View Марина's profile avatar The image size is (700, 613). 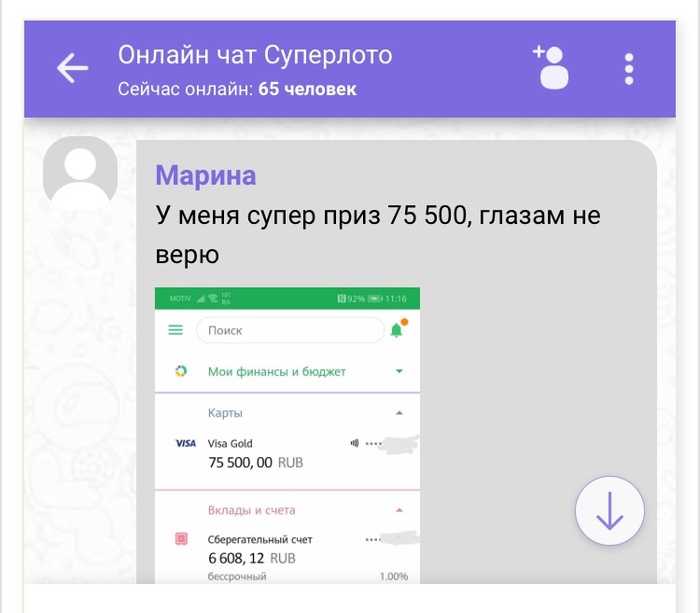[80, 172]
